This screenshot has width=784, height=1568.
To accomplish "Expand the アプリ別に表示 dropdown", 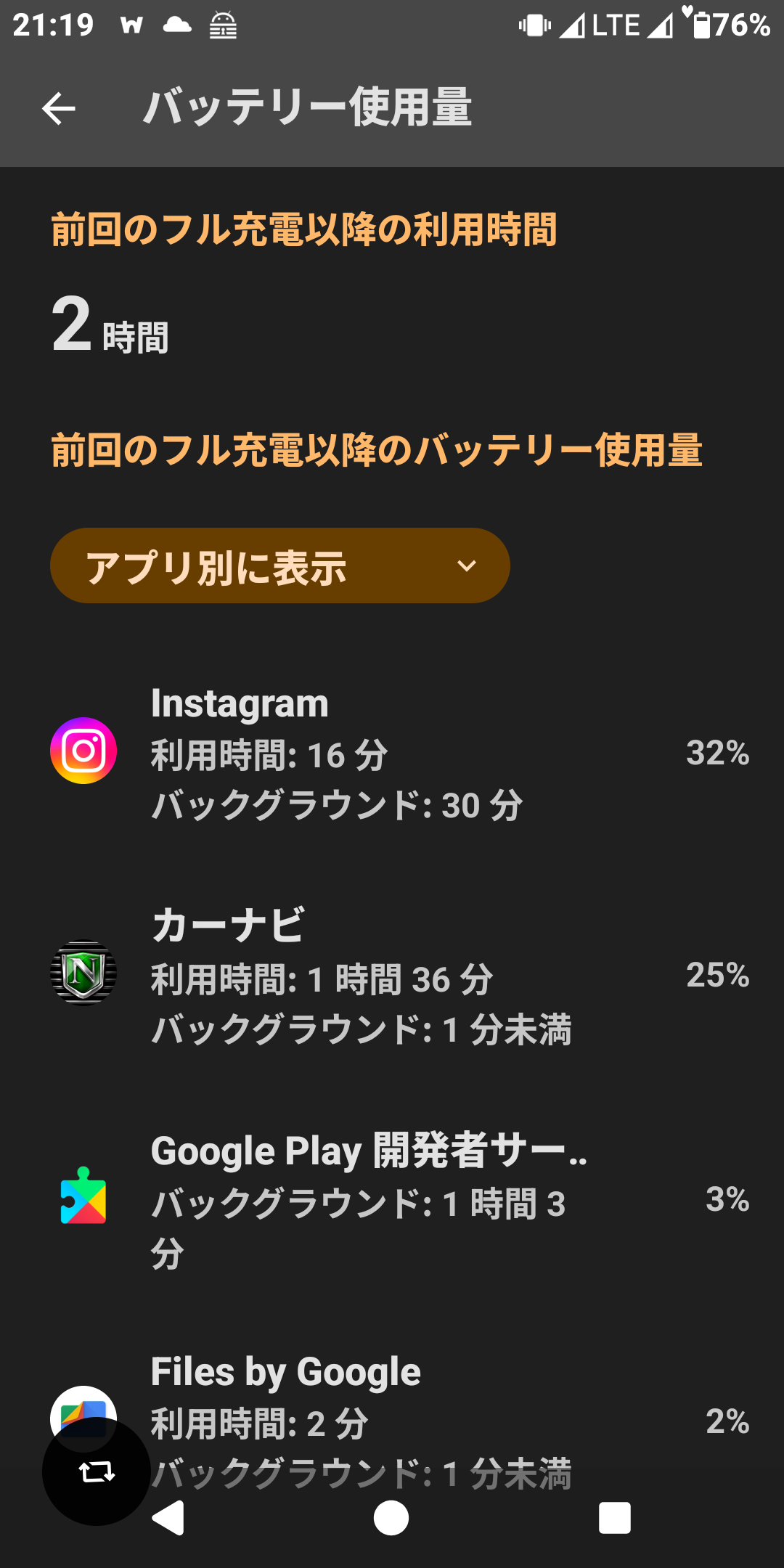I will (x=279, y=565).
